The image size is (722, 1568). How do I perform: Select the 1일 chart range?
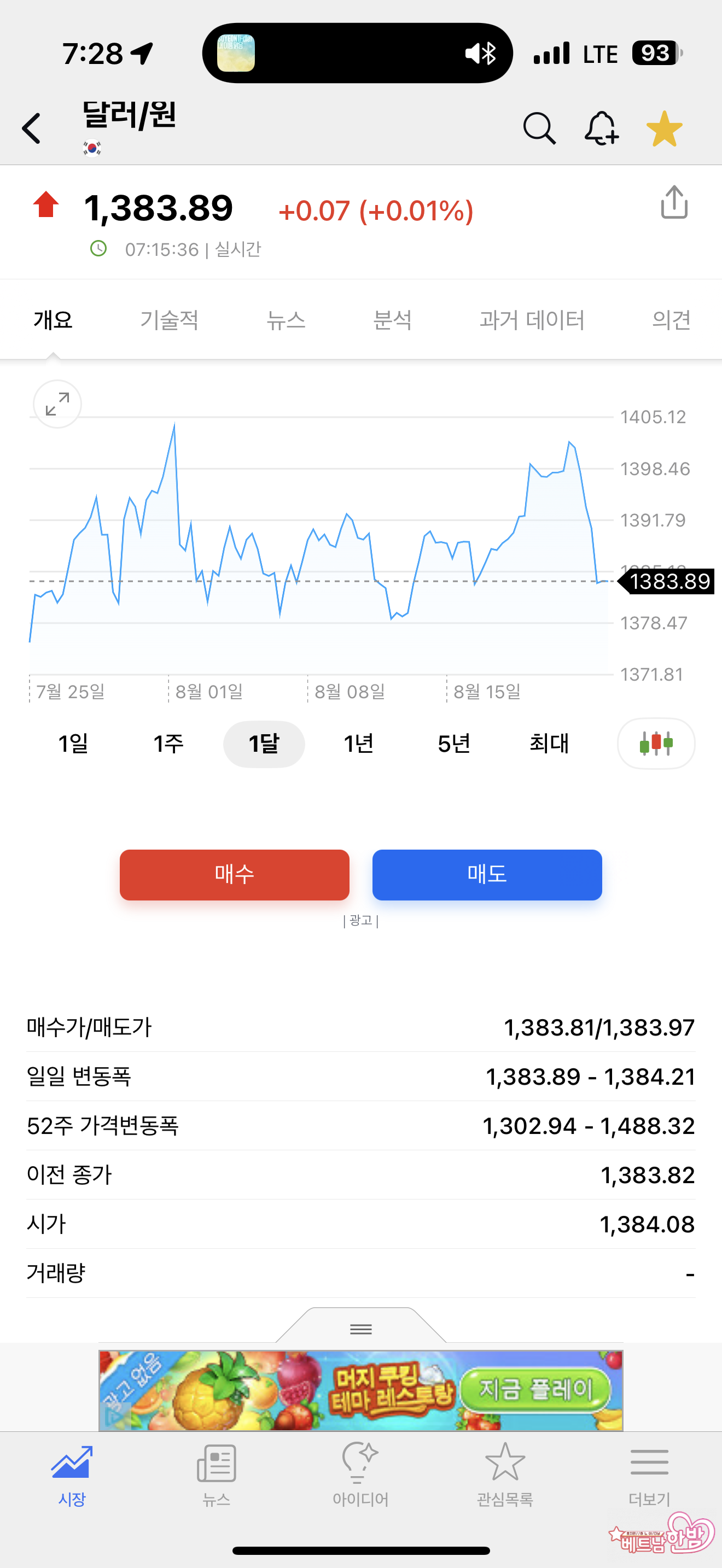73,743
